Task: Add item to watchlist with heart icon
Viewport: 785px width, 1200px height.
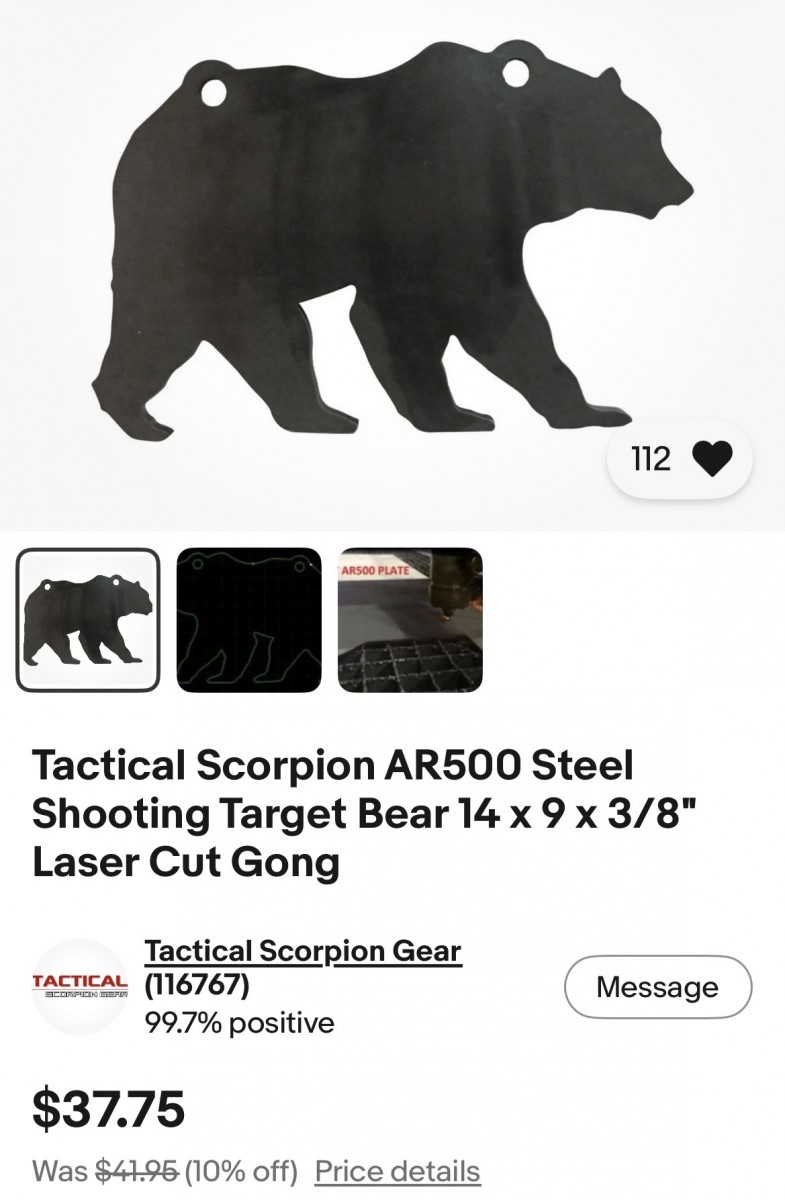Action: 711,459
